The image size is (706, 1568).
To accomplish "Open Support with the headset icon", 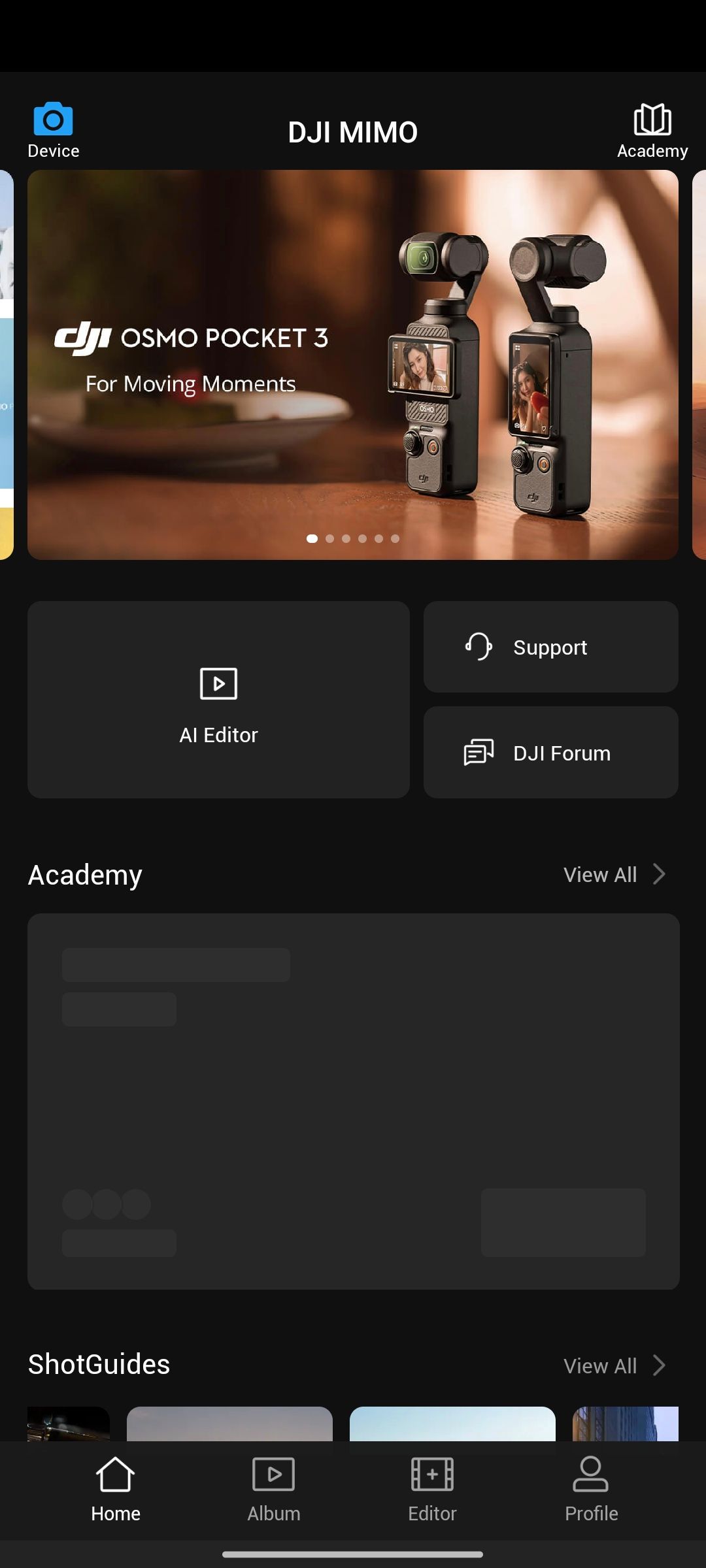I will 550,647.
